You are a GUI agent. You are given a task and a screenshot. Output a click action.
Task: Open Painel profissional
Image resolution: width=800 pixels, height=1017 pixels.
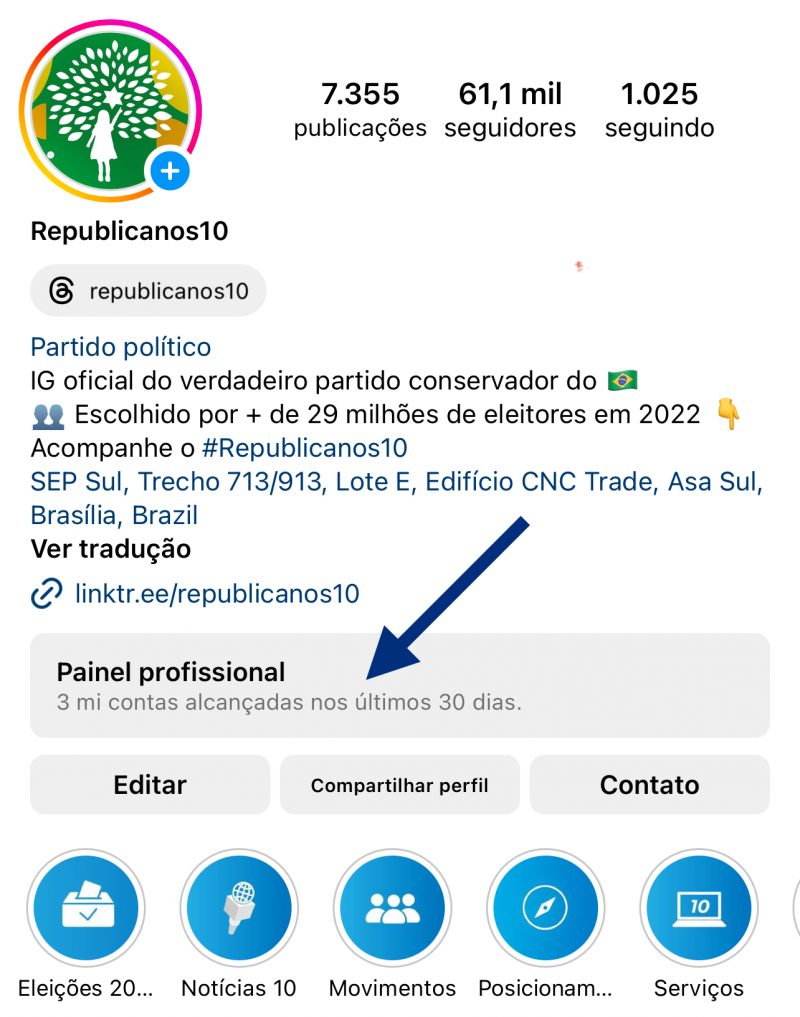pyautogui.click(x=399, y=685)
